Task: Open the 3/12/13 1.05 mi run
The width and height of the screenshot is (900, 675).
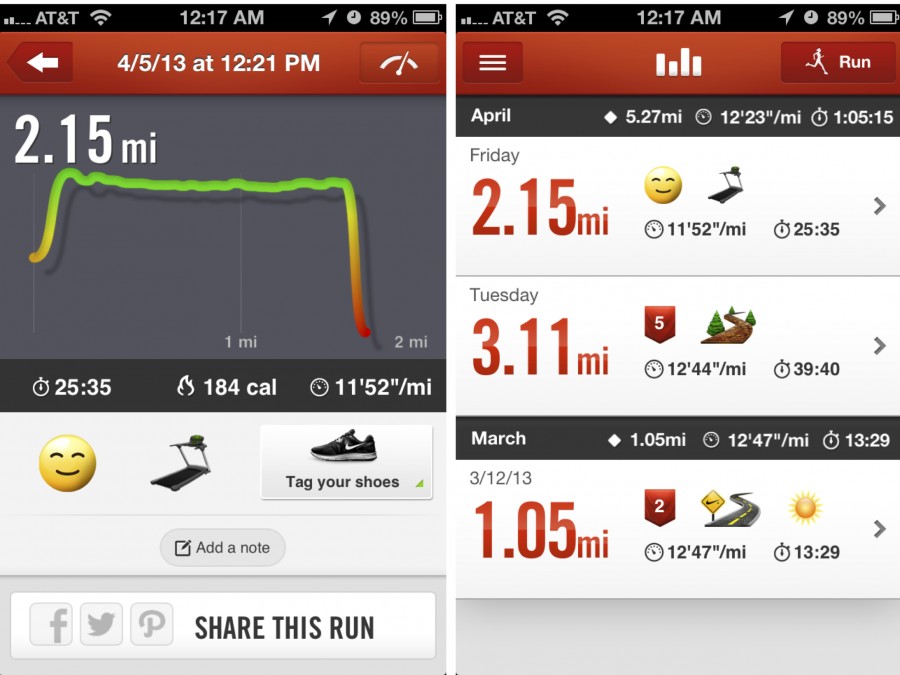Action: pyautogui.click(x=678, y=528)
